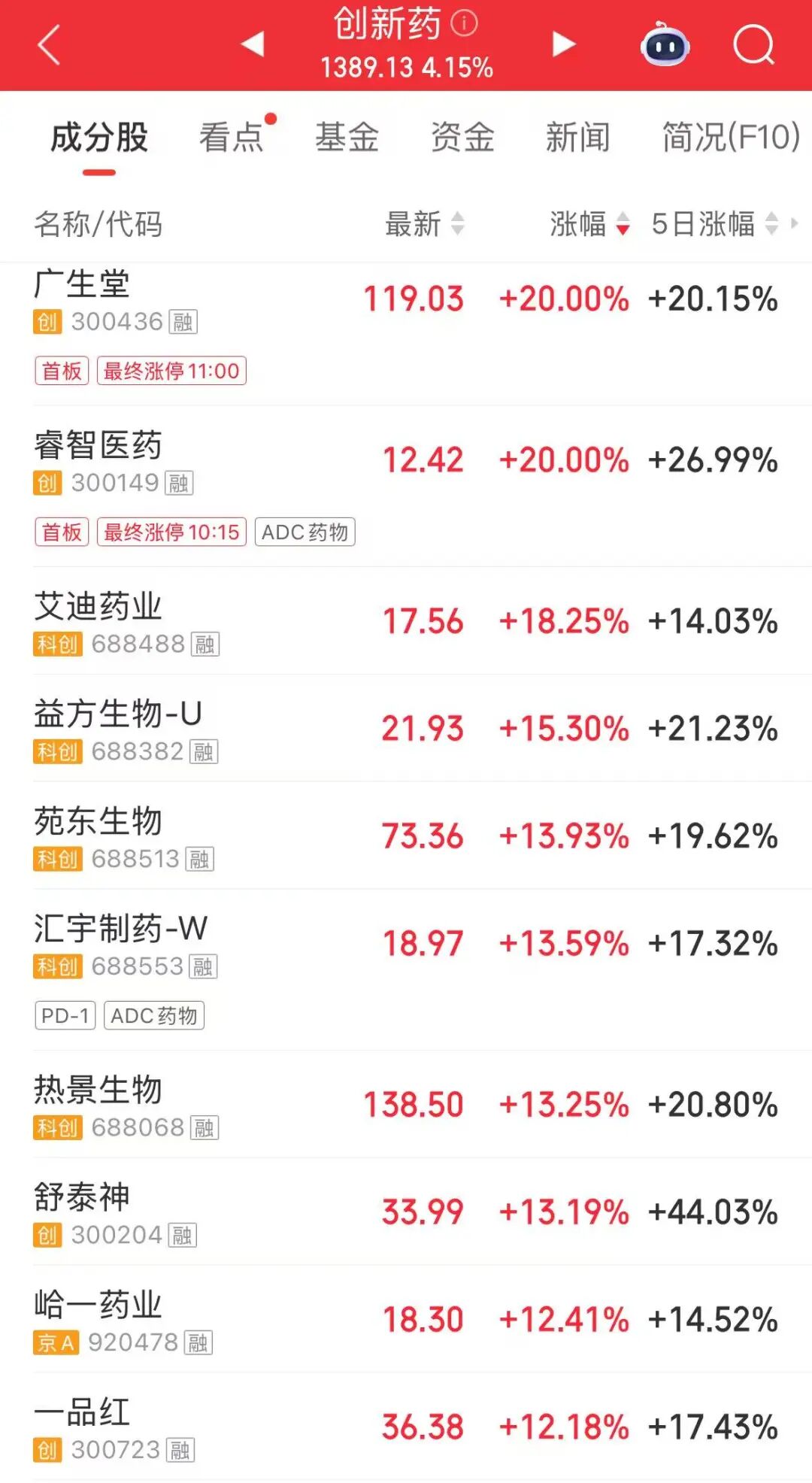
Task: Switch to the 基金 tab
Action: point(347,138)
